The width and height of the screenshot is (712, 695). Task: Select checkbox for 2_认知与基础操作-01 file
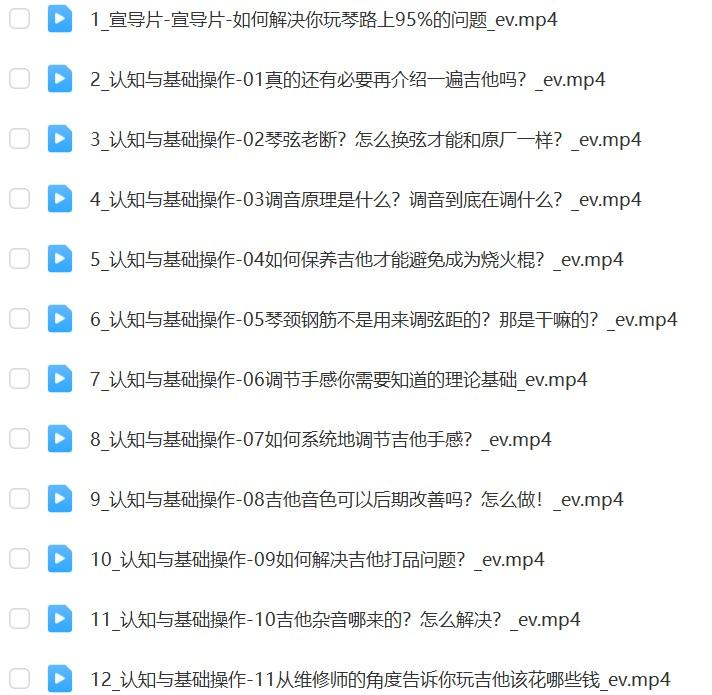pyautogui.click(x=19, y=79)
